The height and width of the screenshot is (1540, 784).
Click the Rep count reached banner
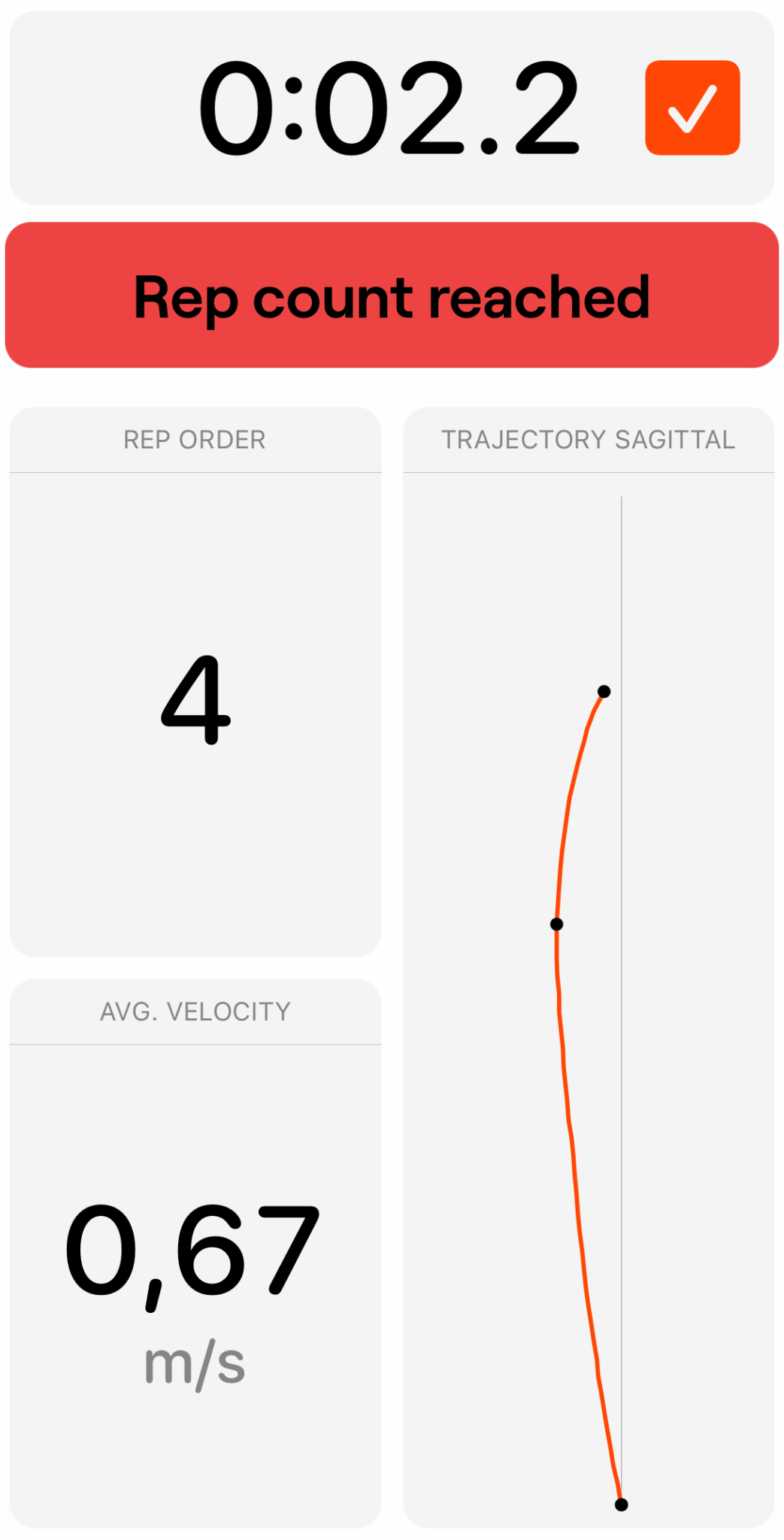click(392, 296)
